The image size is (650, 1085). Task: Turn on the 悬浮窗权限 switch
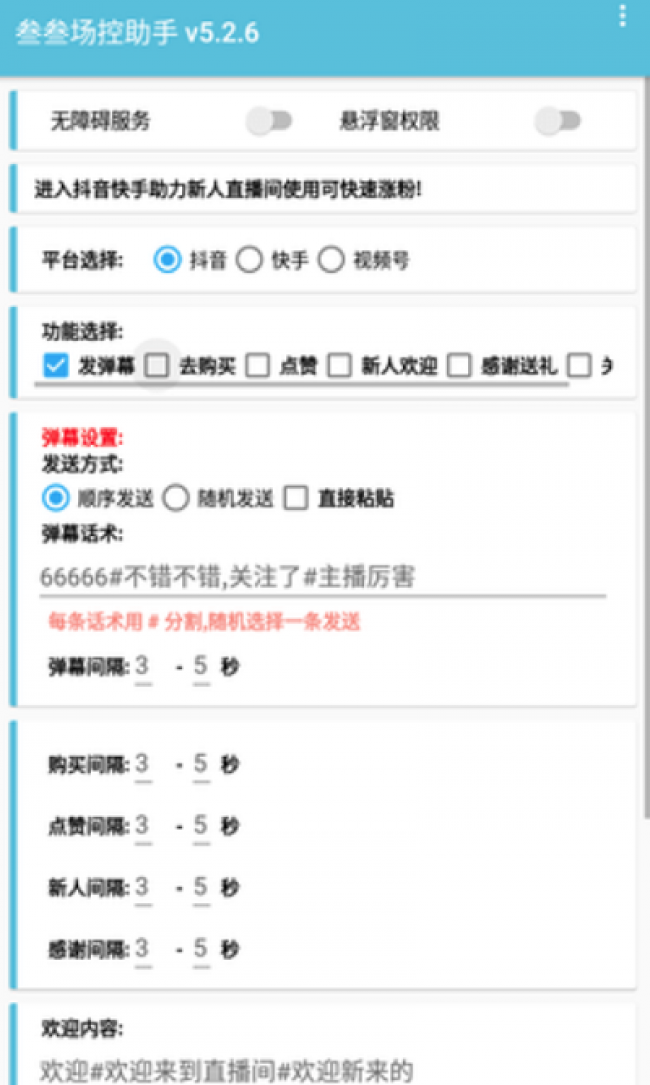tap(558, 121)
